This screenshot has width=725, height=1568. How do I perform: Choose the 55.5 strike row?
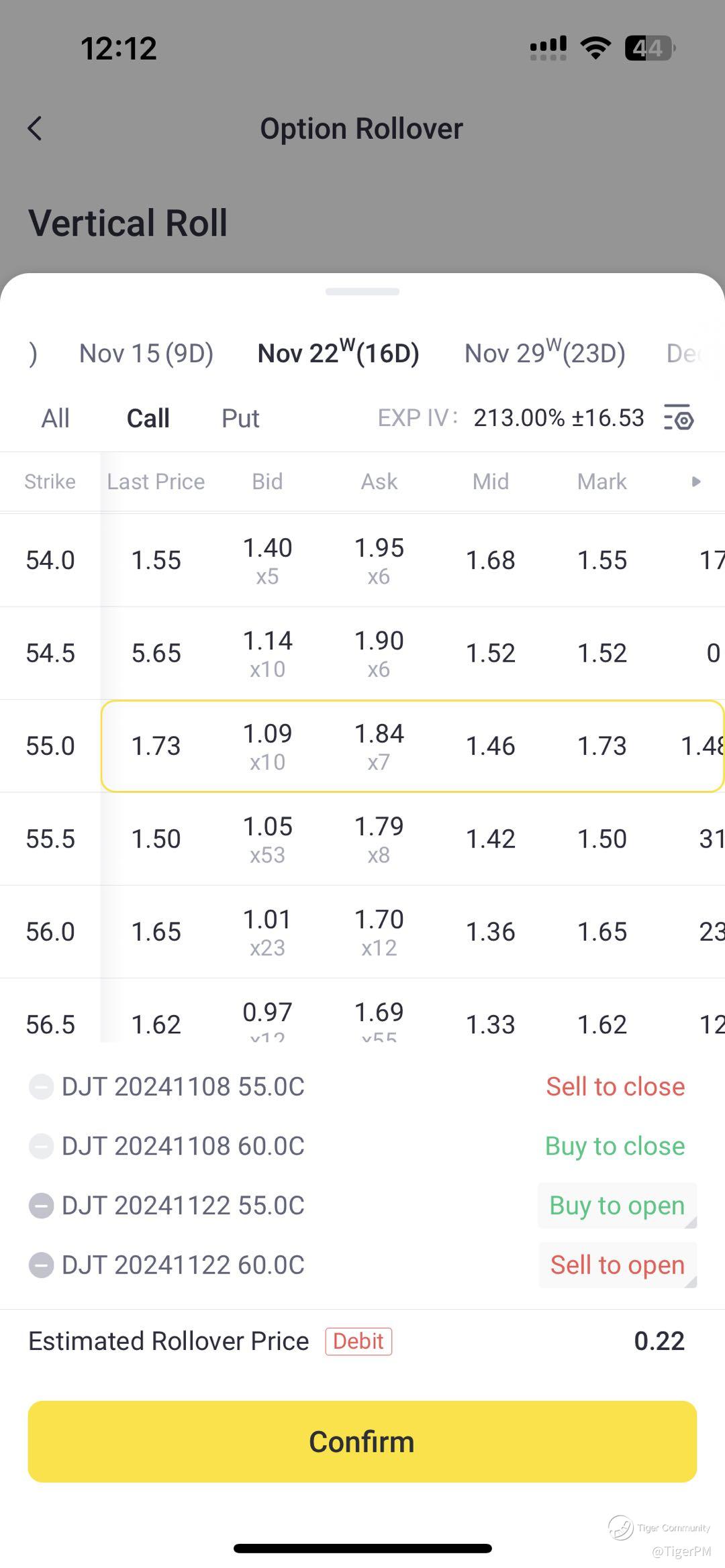coord(362,839)
